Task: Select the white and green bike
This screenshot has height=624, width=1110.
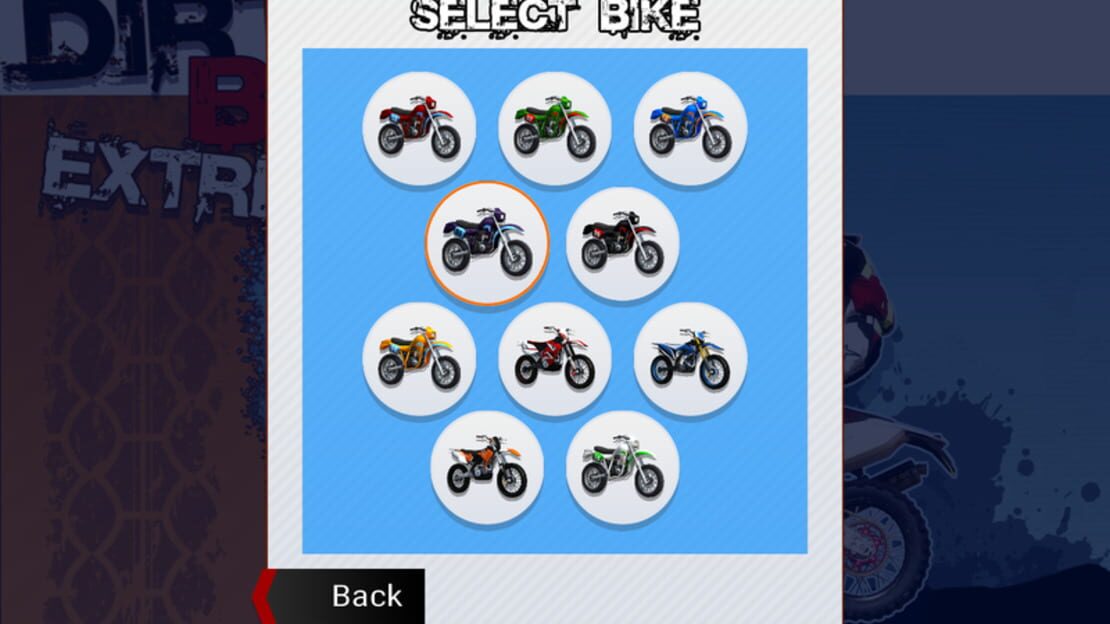Action: click(622, 467)
